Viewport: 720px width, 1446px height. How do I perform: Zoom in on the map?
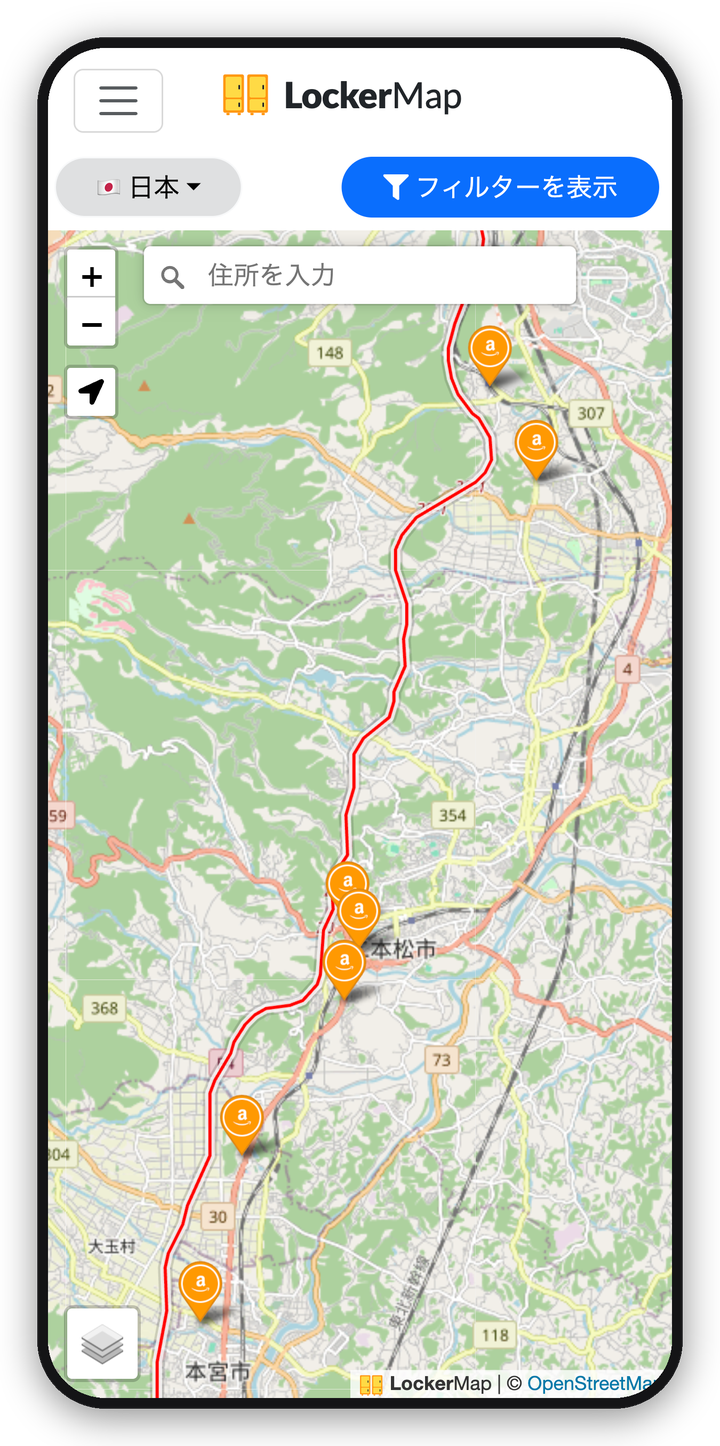coord(92,277)
